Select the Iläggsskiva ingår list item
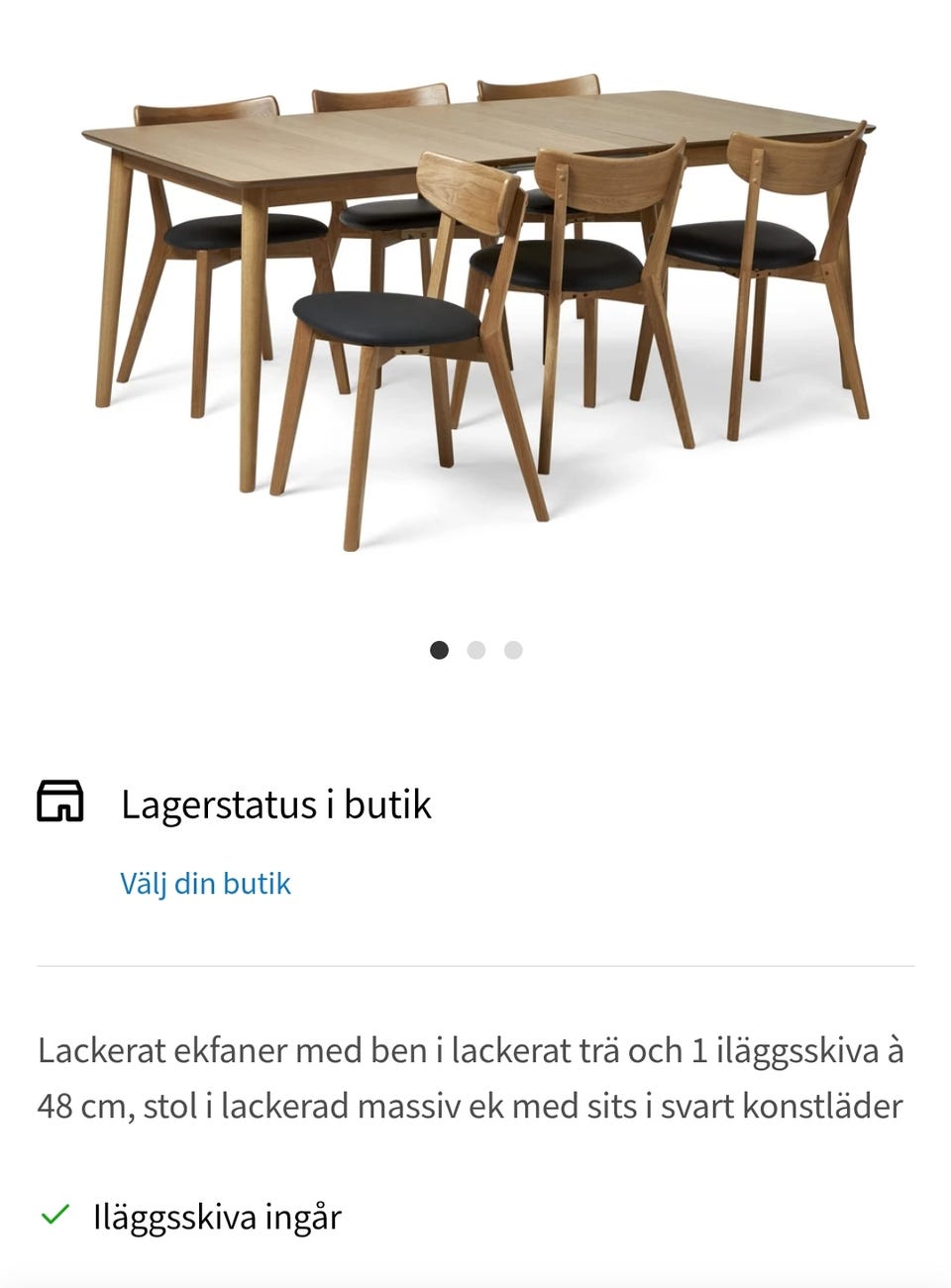Image resolution: width=951 pixels, height=1288 pixels. (217, 1216)
